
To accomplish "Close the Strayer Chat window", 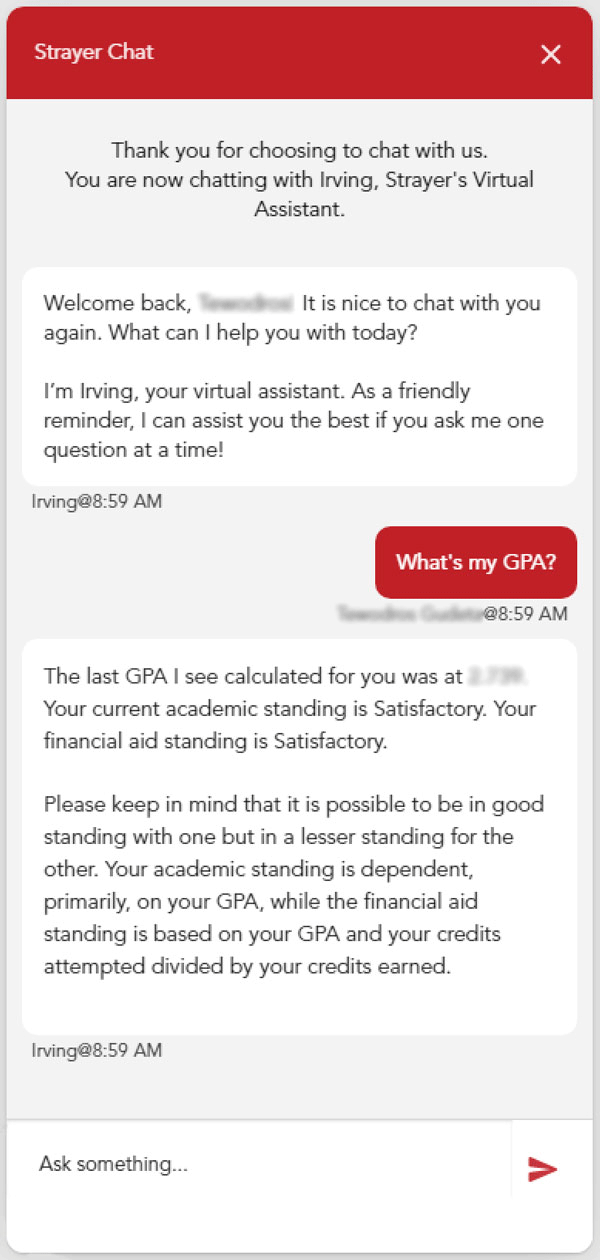I will 551,54.
